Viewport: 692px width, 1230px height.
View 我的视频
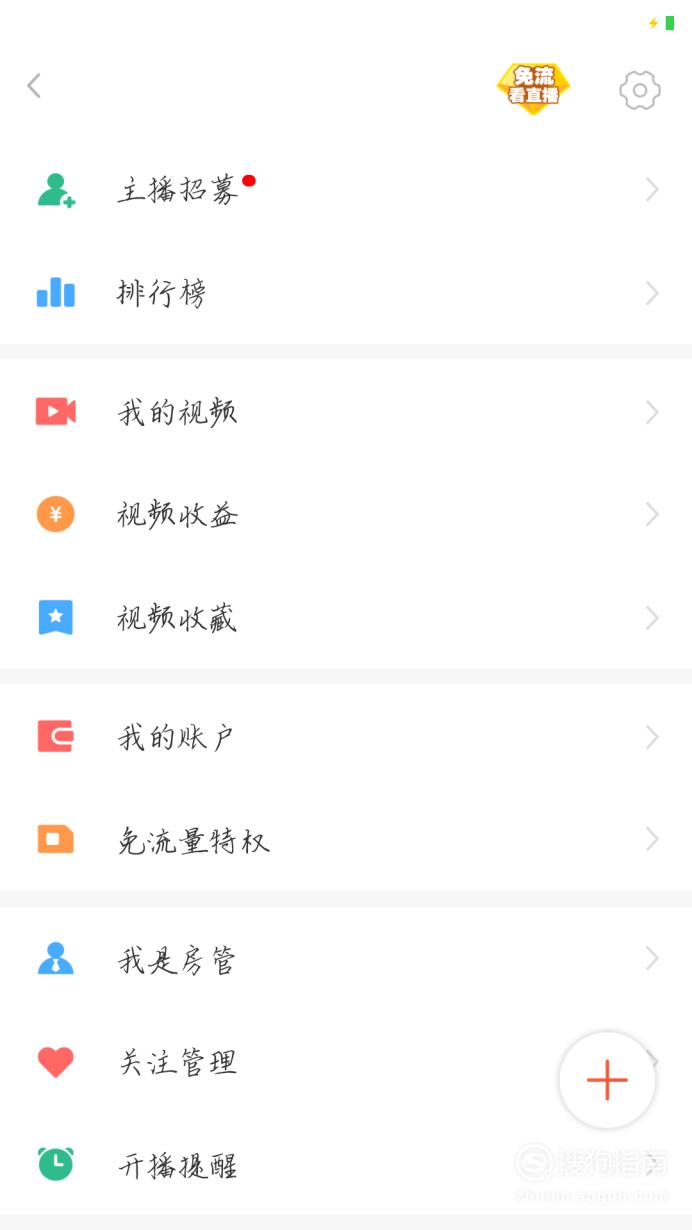point(346,412)
